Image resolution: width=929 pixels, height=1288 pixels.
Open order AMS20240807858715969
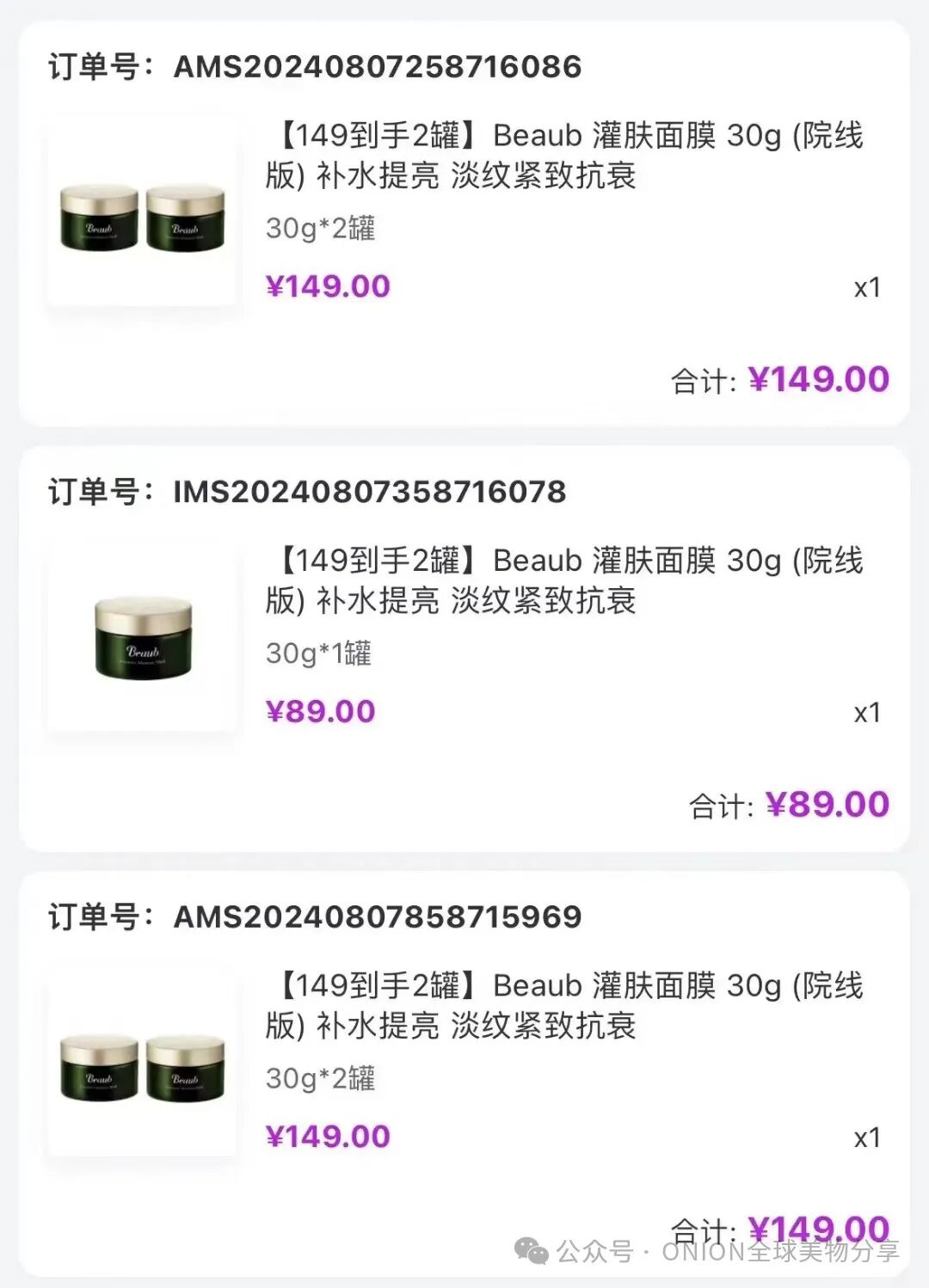click(377, 917)
